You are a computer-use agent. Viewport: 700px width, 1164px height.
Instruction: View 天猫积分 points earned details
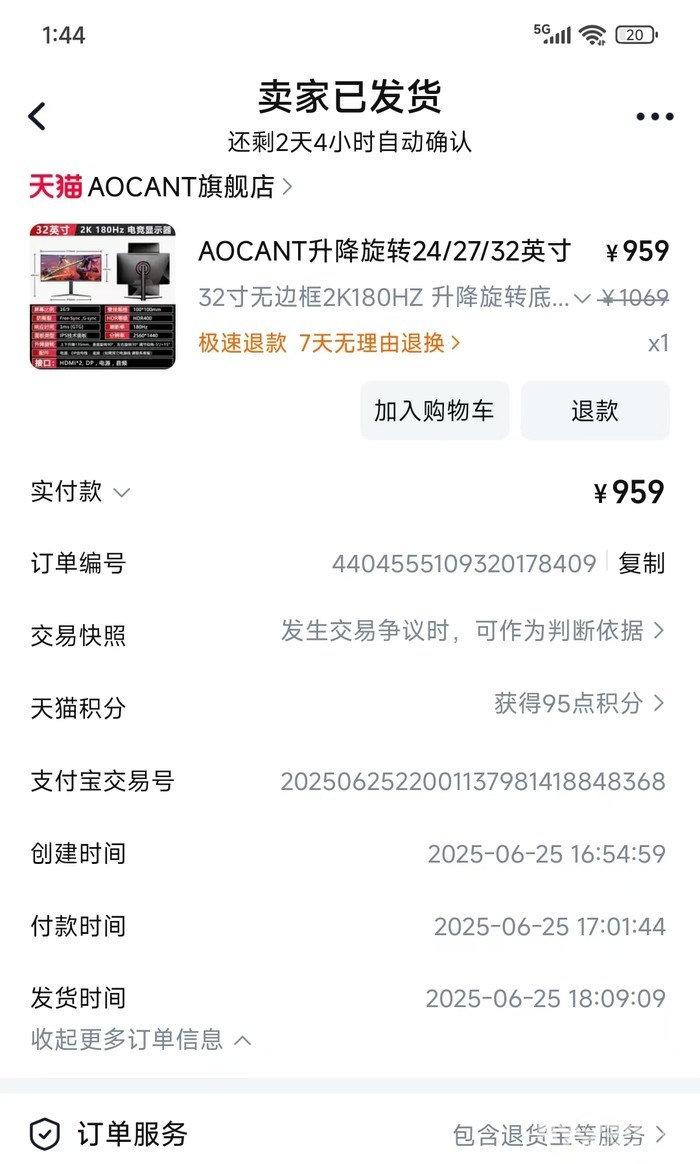pyautogui.click(x=579, y=703)
